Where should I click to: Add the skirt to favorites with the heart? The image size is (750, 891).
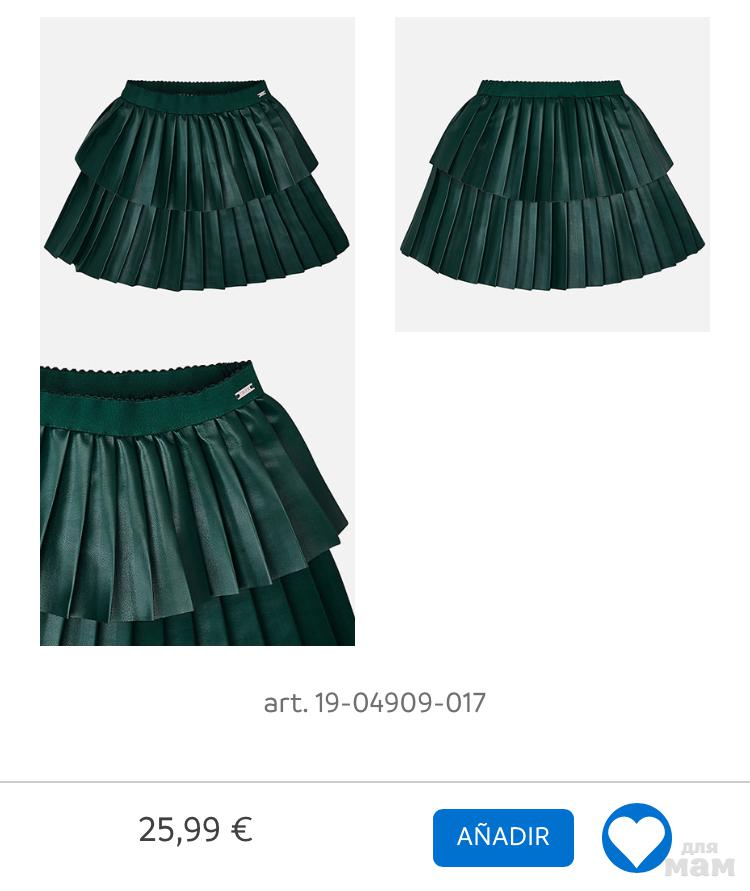637,837
